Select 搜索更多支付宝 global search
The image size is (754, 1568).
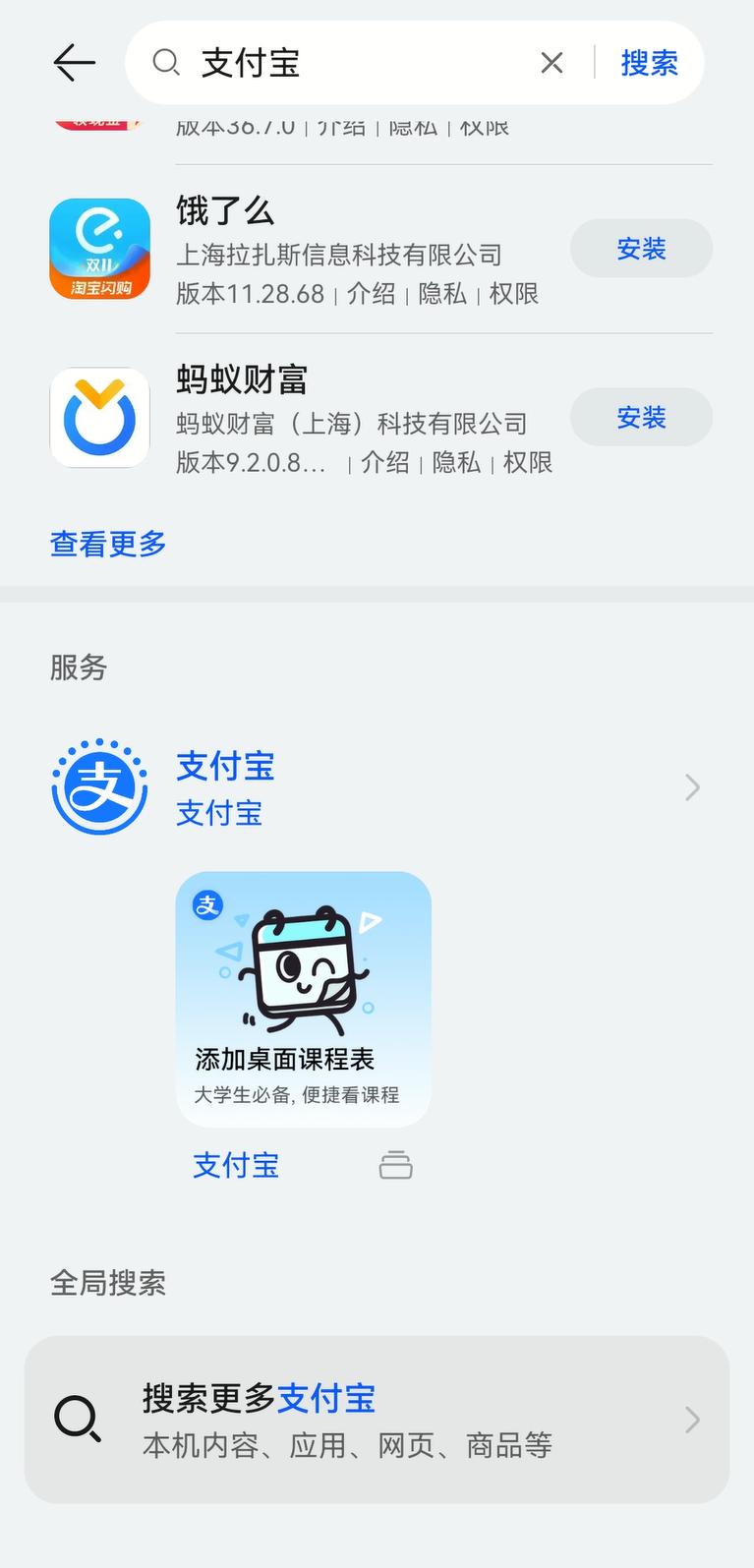tap(377, 1419)
